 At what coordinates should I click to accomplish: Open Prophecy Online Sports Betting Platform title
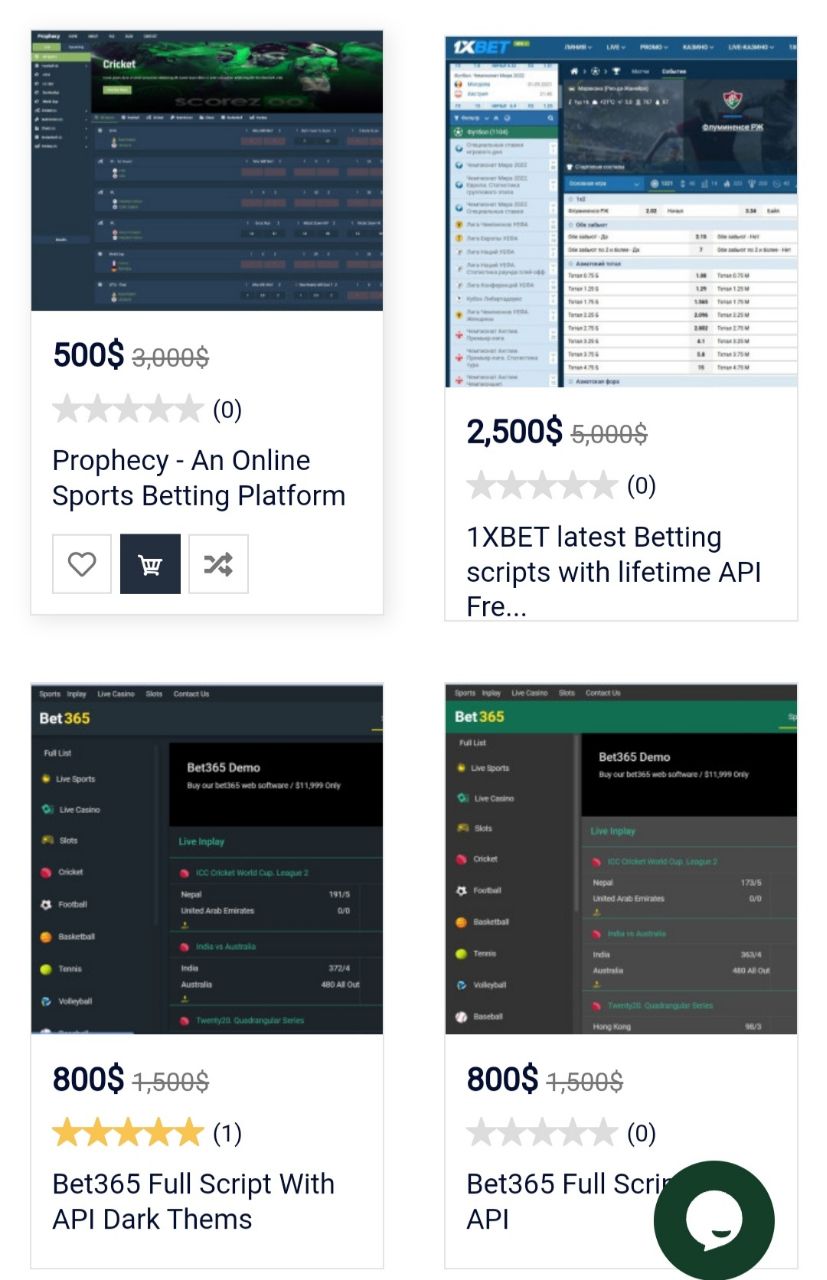[198, 478]
